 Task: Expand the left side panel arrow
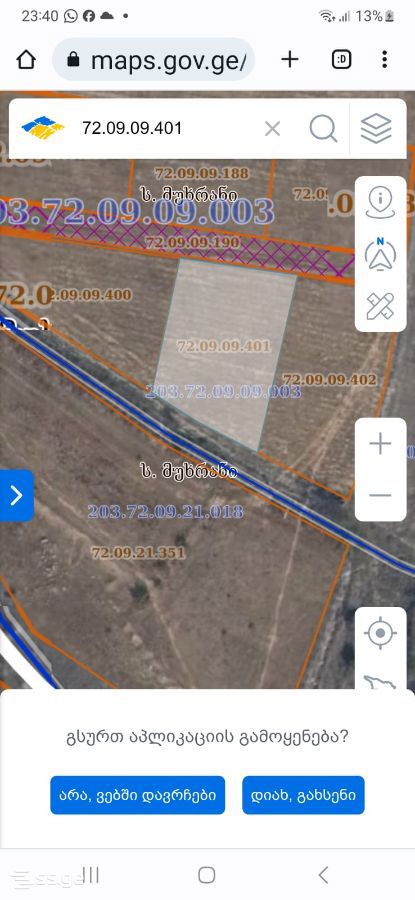tap(16, 495)
